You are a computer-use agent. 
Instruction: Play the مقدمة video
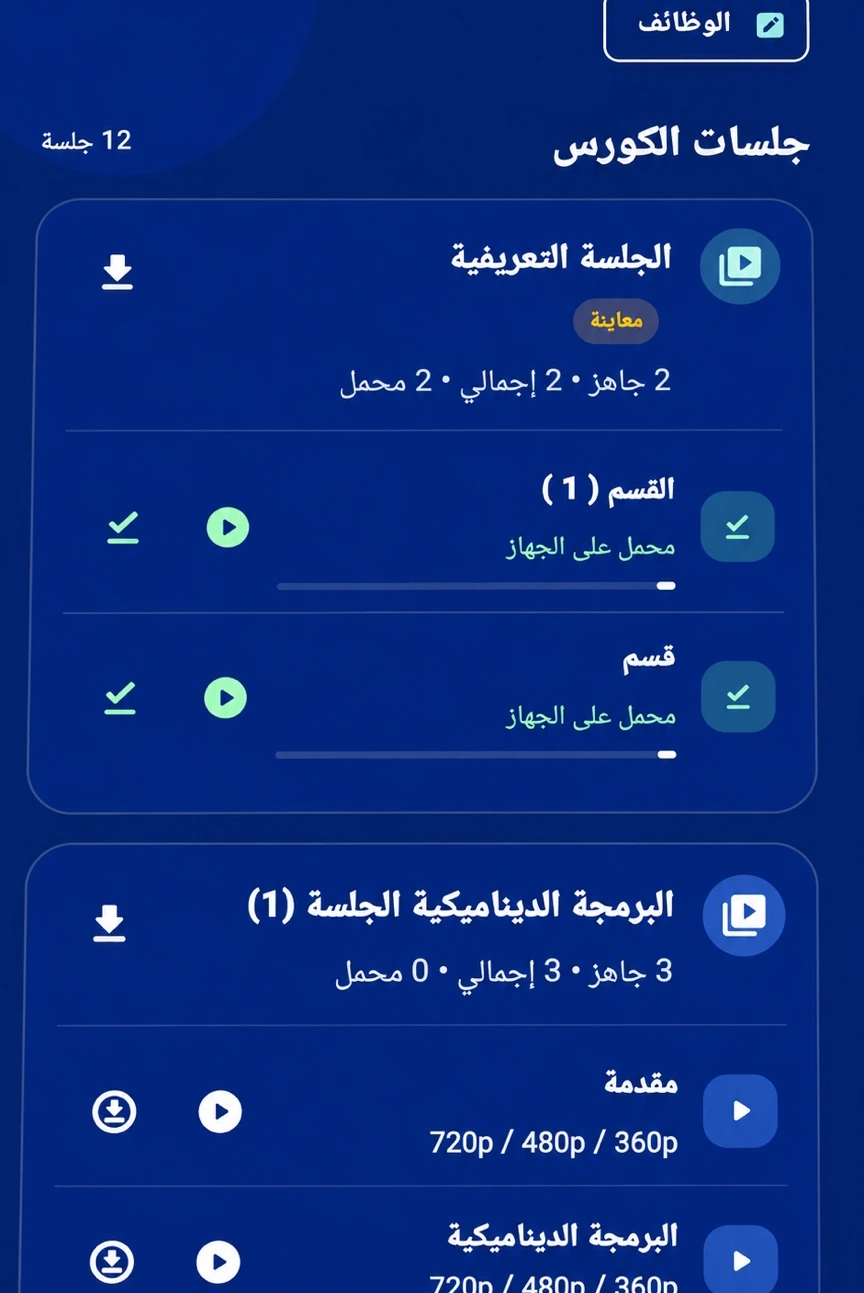click(220, 1111)
